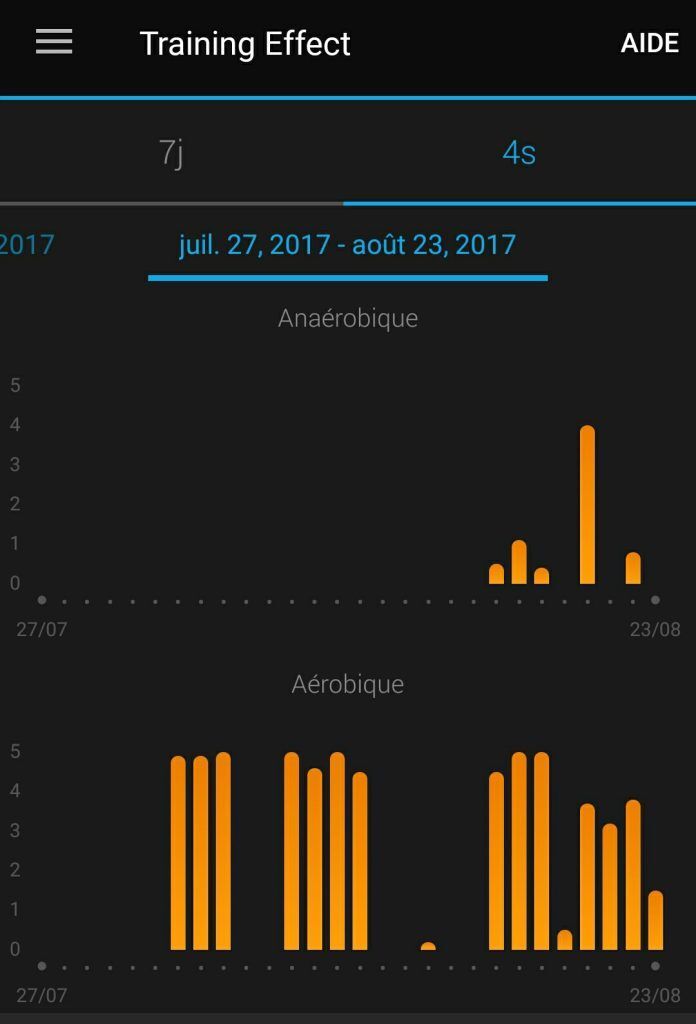Open the AIDE help page
This screenshot has width=696, height=1024.
tap(649, 43)
